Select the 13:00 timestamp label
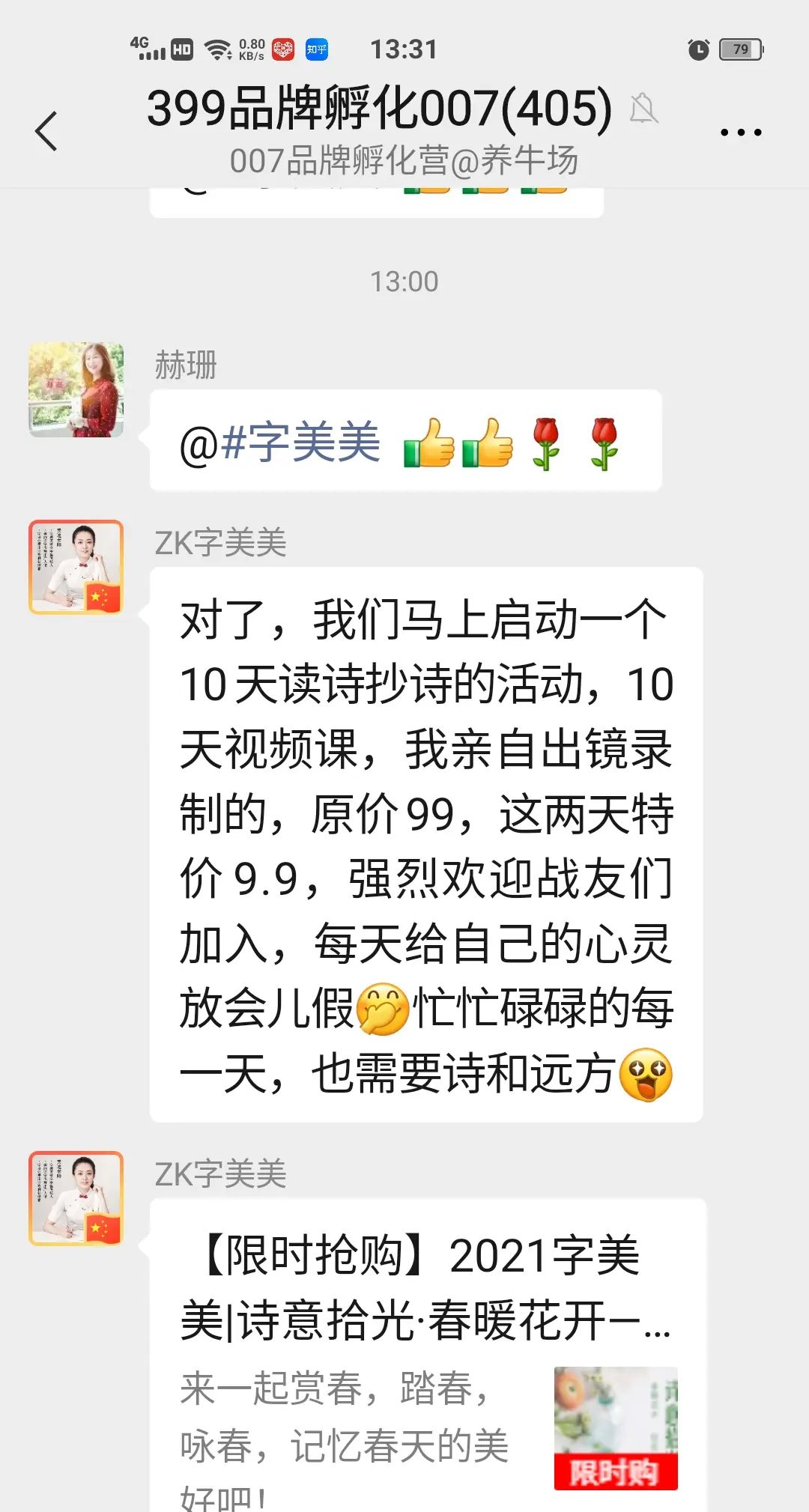809x1512 pixels. coord(404,281)
